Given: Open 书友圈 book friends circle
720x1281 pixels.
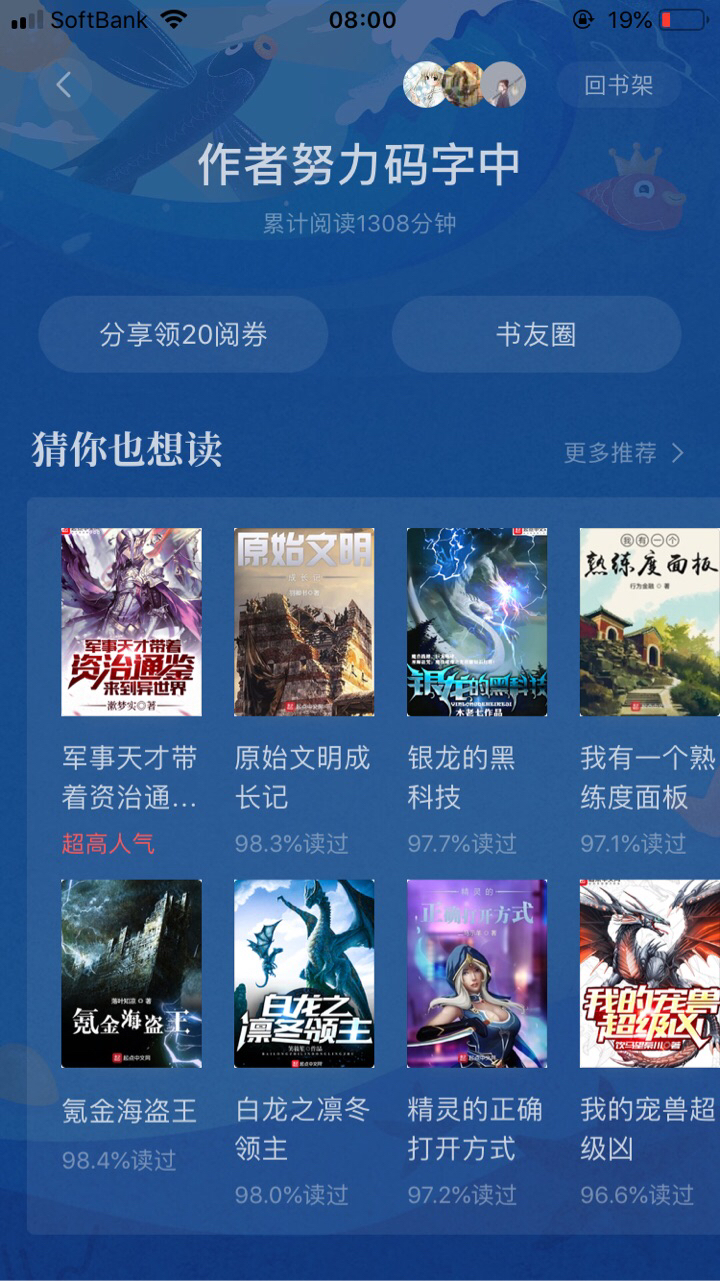Looking at the screenshot, I should pos(536,335).
